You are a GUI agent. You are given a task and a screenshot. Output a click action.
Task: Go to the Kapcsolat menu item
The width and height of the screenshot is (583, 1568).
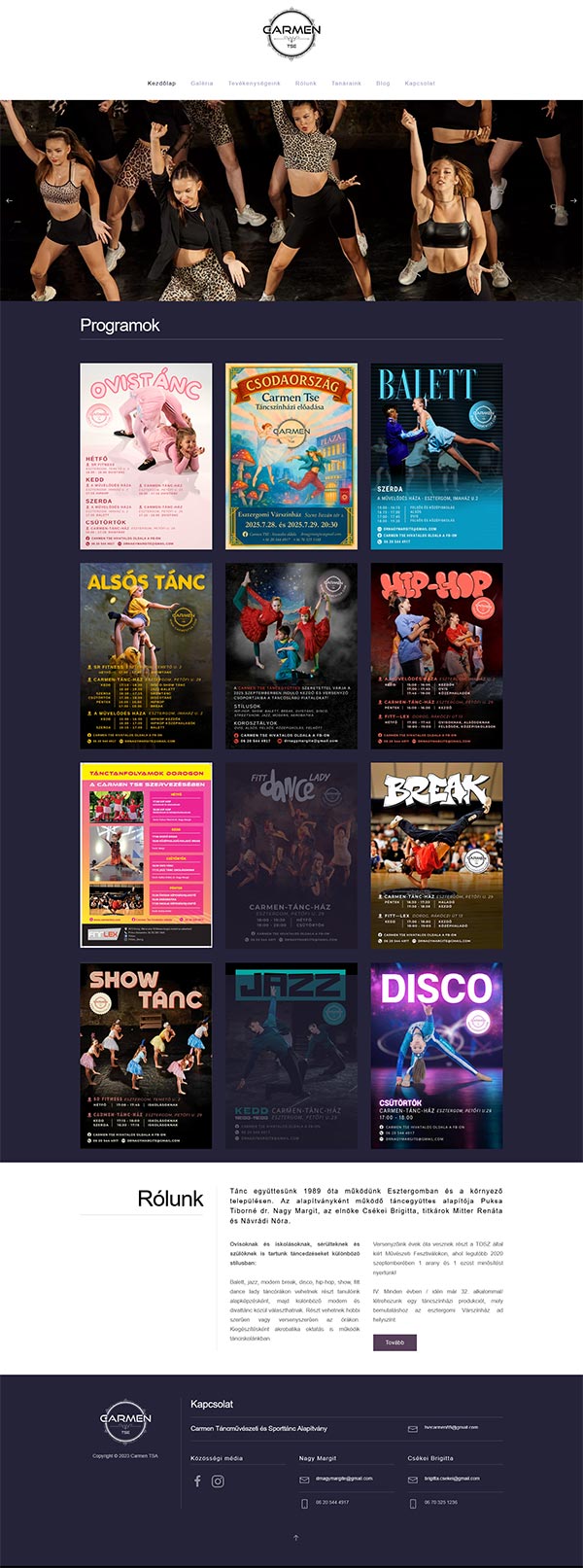pyautogui.click(x=420, y=84)
